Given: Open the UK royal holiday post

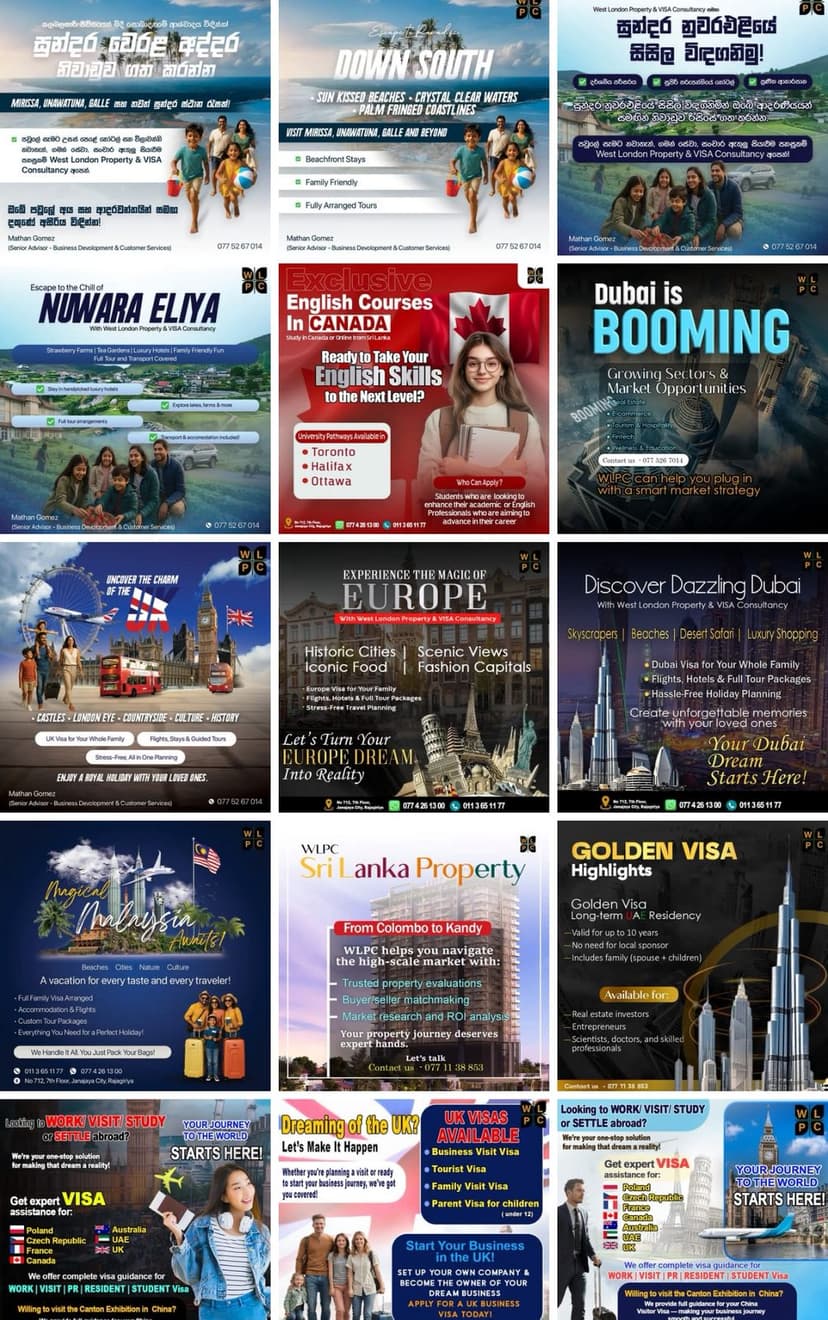Looking at the screenshot, I should pos(135,676).
